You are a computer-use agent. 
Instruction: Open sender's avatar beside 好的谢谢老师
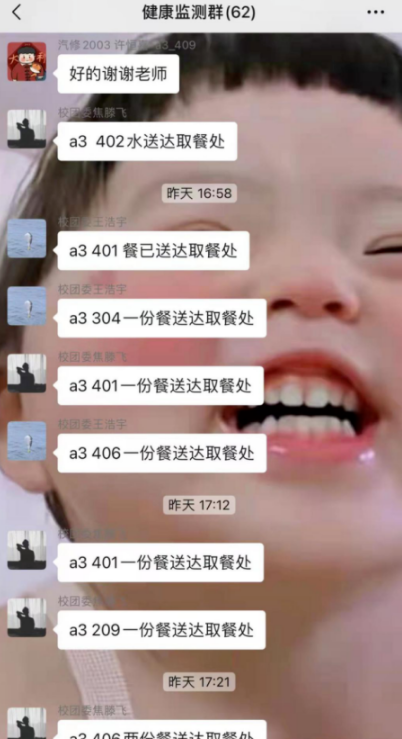27,61
